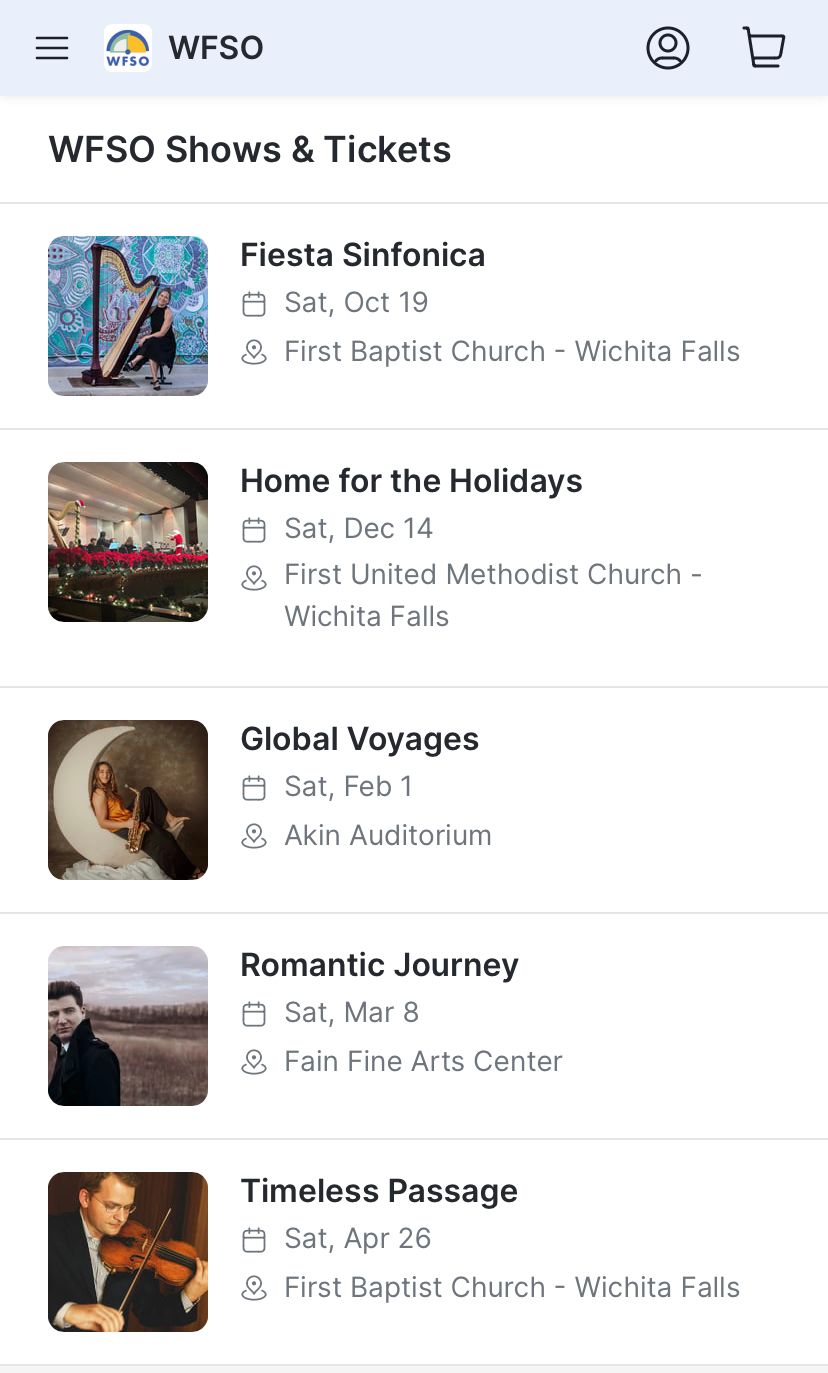This screenshot has width=828, height=1373.
Task: Click the location pin for Global Voyages
Action: (254, 836)
